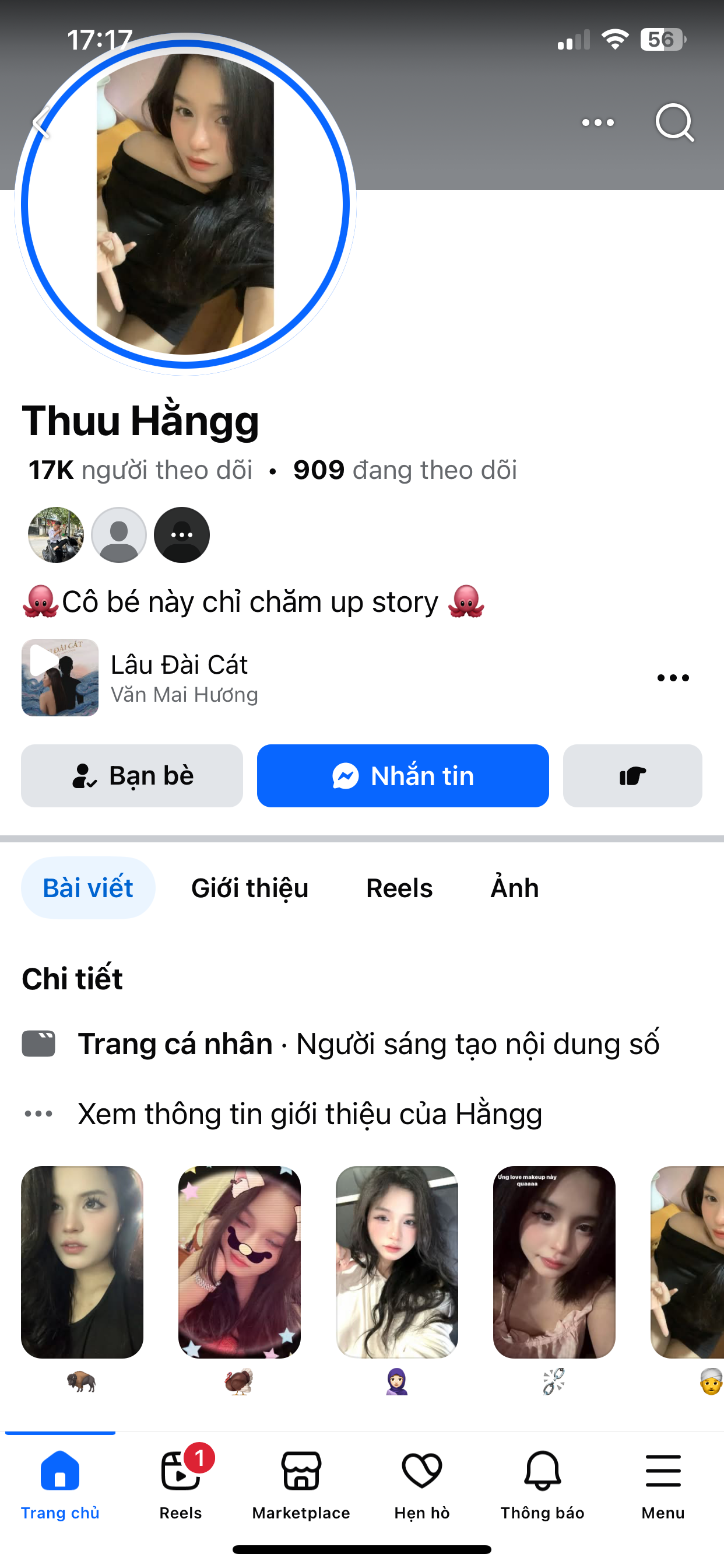724x1568 pixels.
Task: Open the highlight with the turkey emoji
Action: [239, 1262]
